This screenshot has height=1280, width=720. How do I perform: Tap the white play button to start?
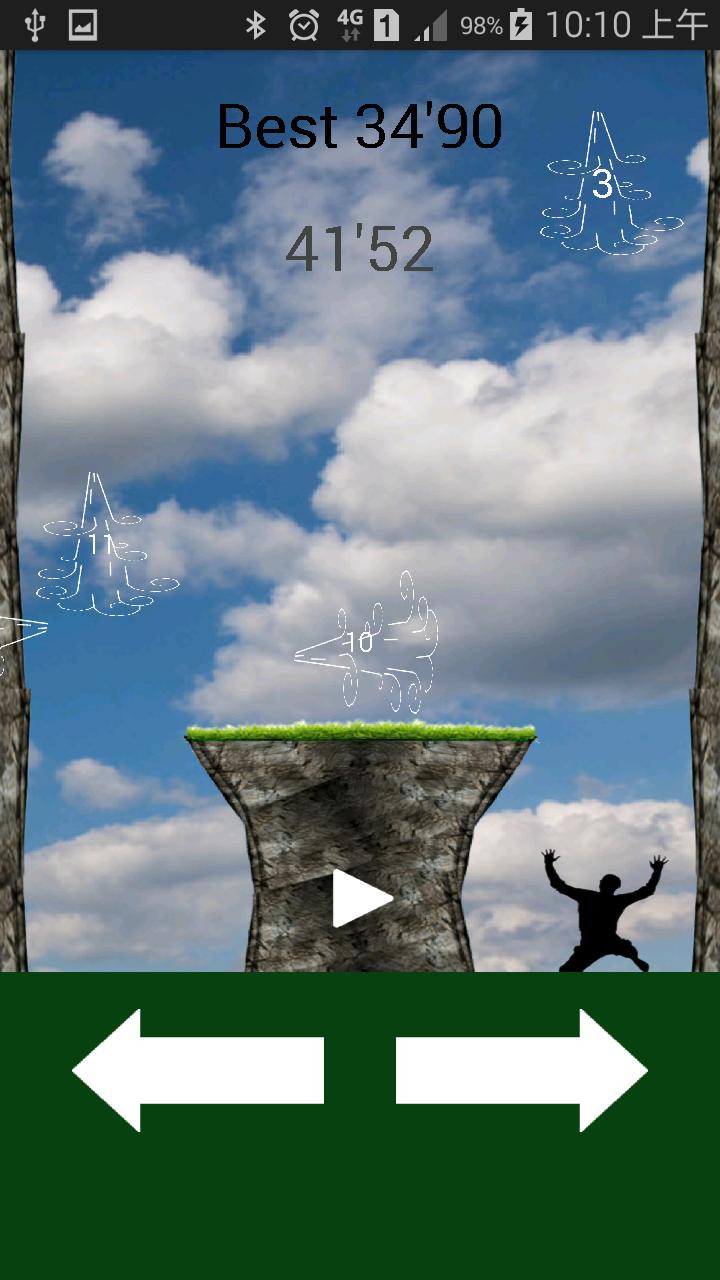point(360,898)
